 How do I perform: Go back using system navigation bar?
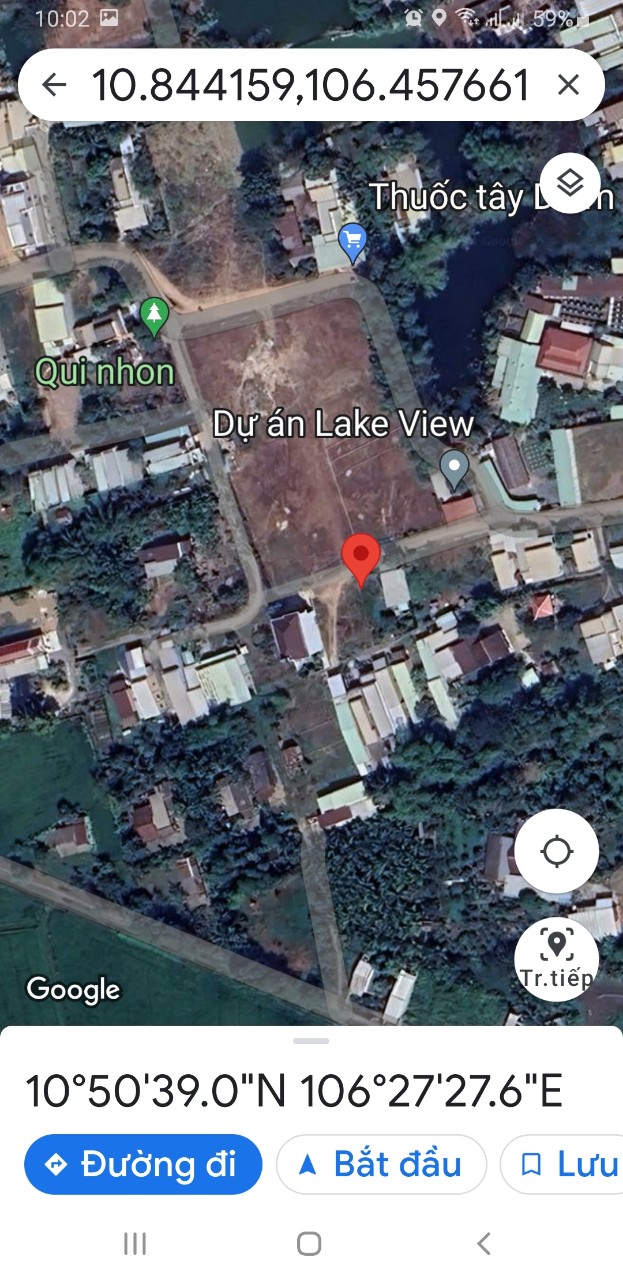484,1243
